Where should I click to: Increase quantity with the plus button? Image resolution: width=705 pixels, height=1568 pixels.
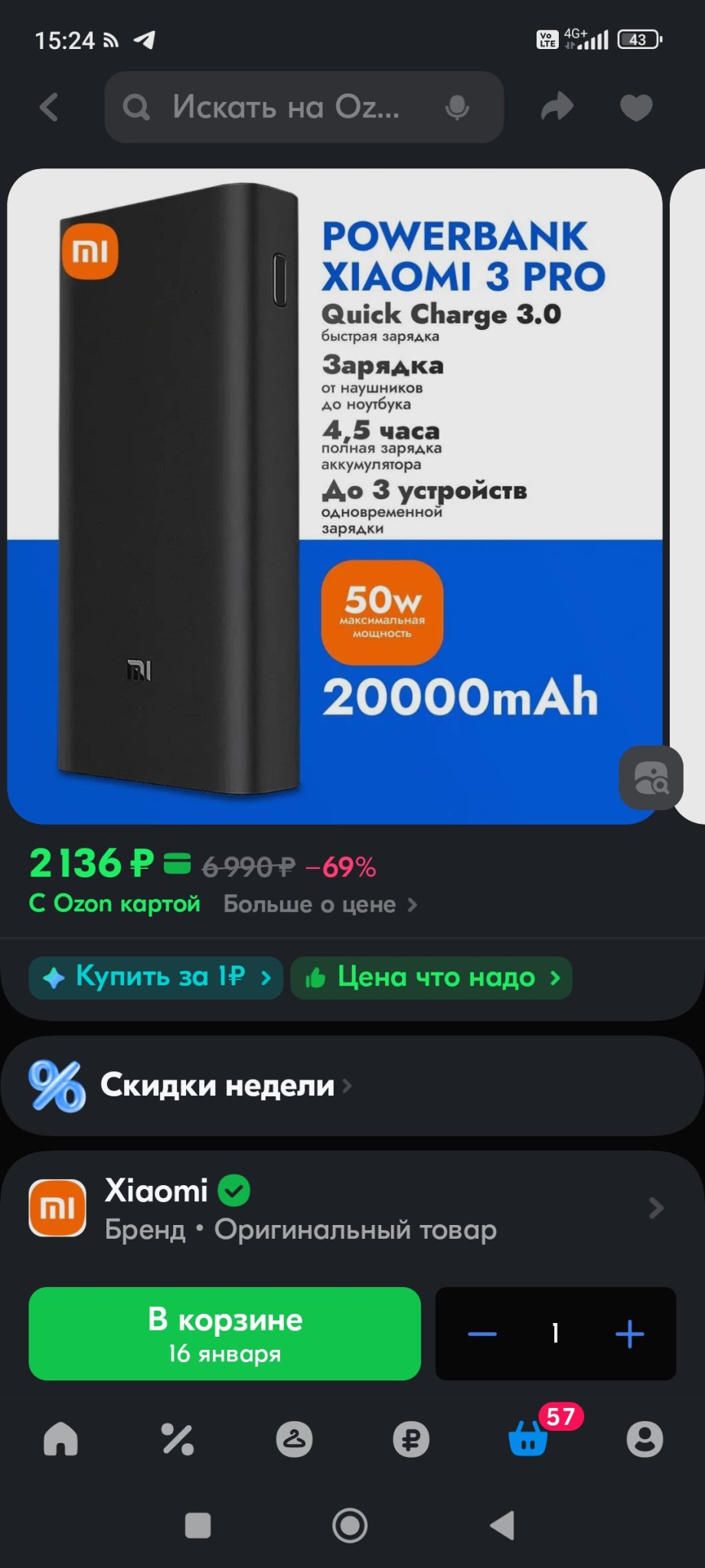pos(629,1334)
